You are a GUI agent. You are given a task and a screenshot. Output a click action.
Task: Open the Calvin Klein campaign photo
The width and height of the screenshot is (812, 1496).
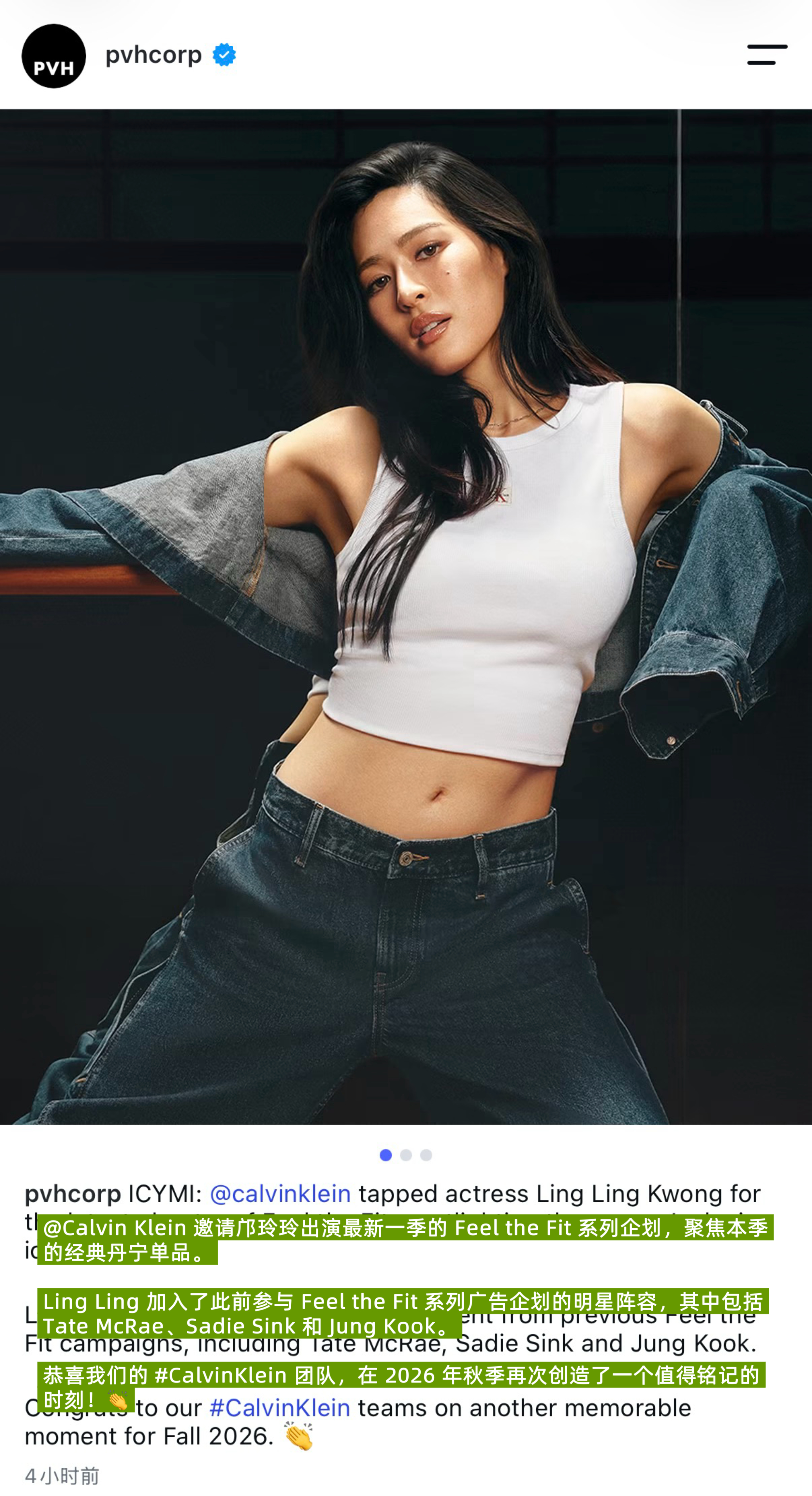[406, 617]
